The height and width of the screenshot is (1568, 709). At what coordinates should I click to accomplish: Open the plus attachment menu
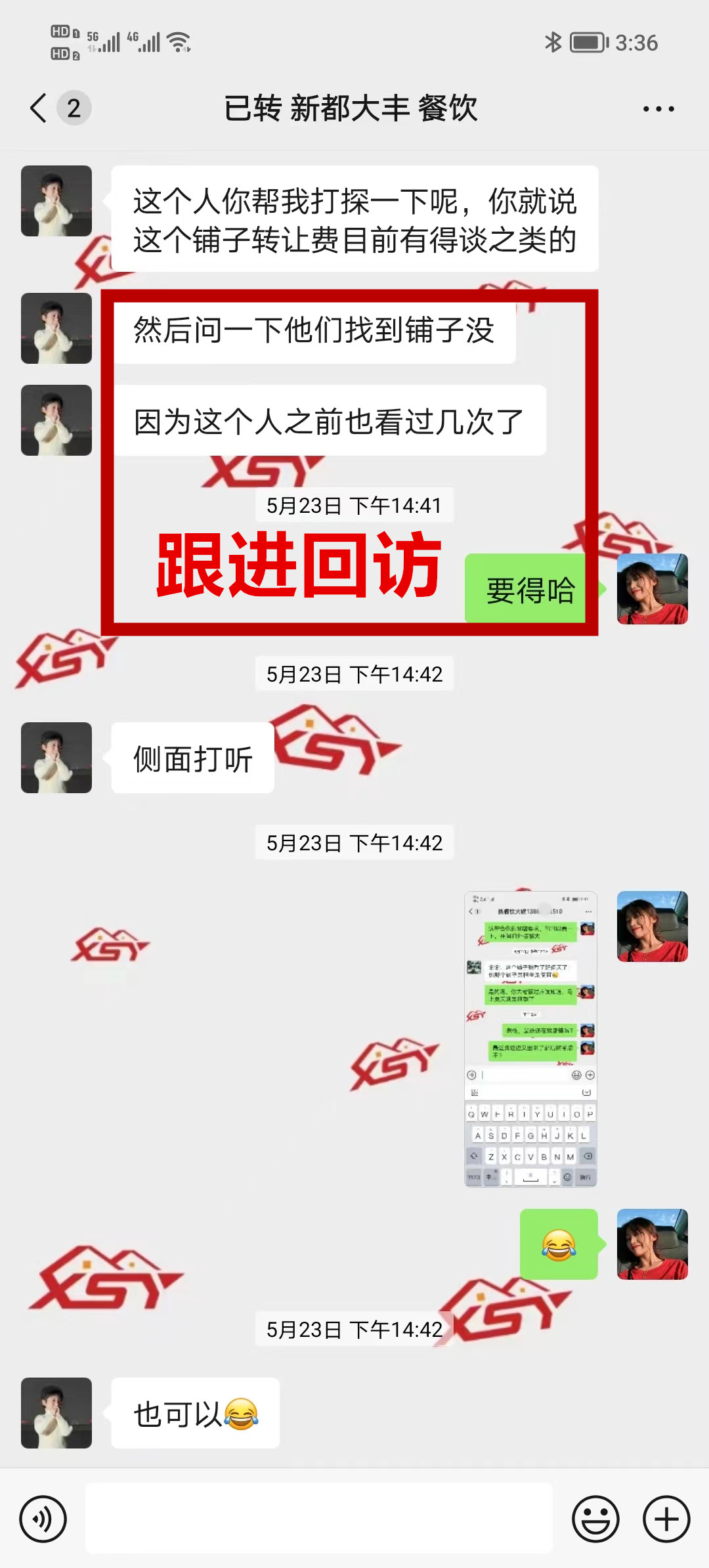click(x=666, y=1519)
